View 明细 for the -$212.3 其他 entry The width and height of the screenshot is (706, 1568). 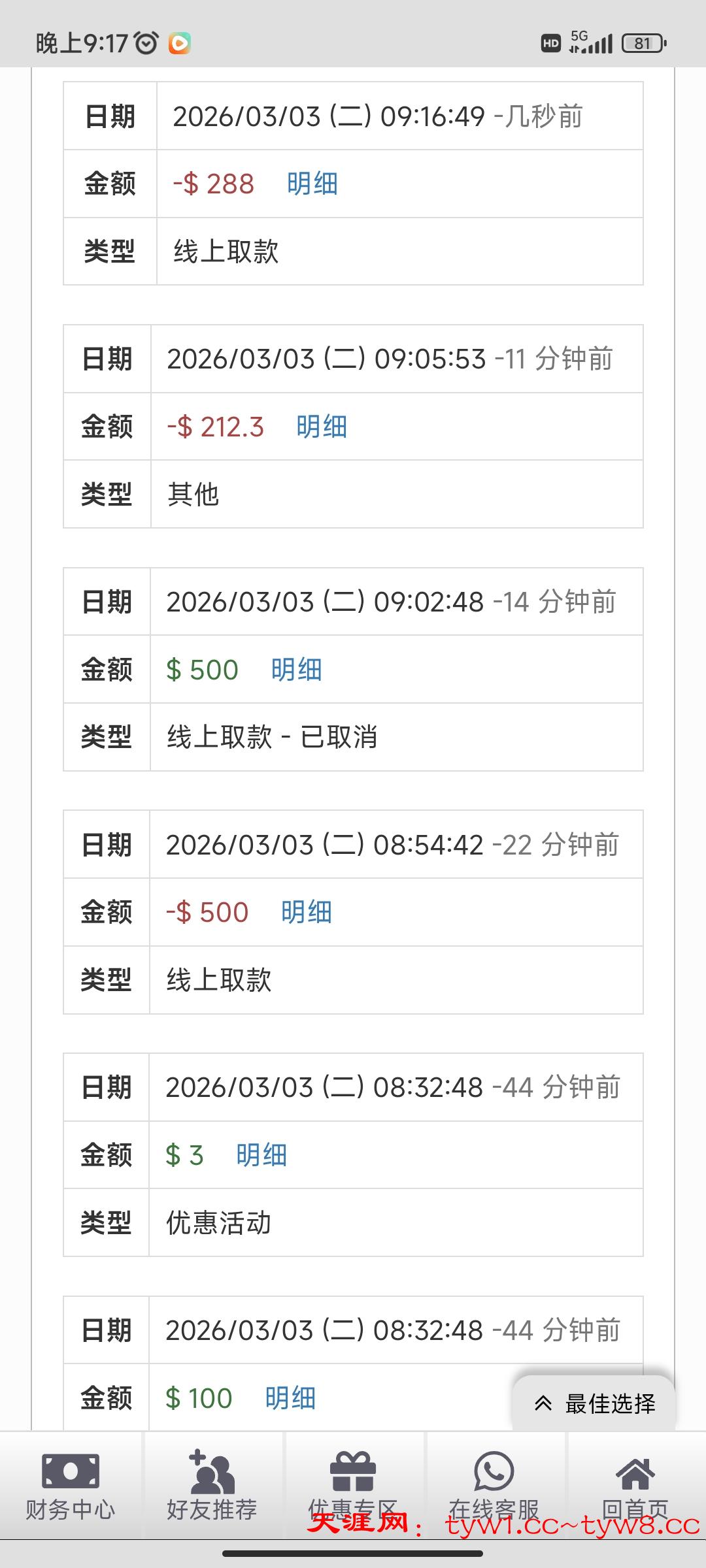321,427
